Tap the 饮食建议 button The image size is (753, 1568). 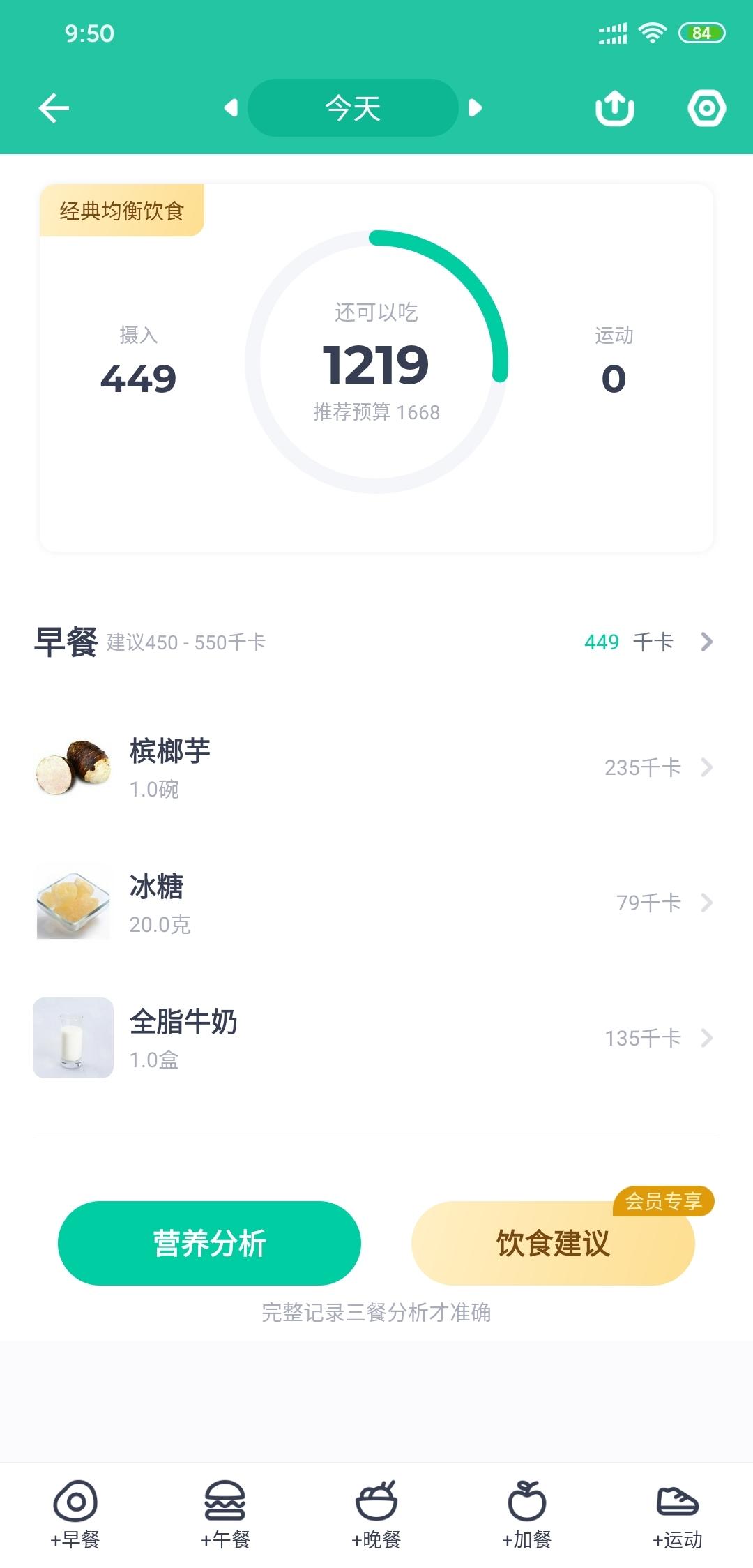(x=553, y=1243)
